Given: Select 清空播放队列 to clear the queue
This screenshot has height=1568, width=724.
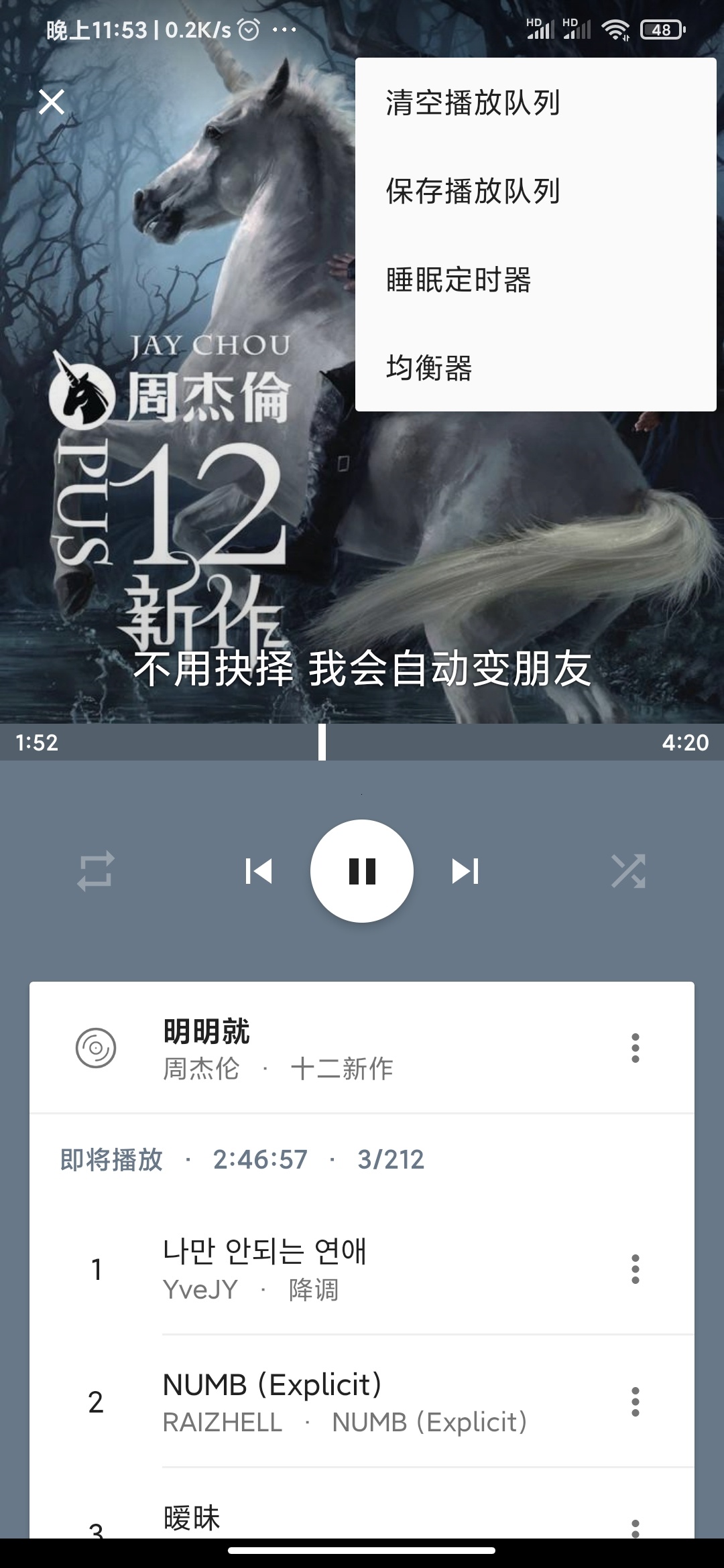Looking at the screenshot, I should pos(473,103).
